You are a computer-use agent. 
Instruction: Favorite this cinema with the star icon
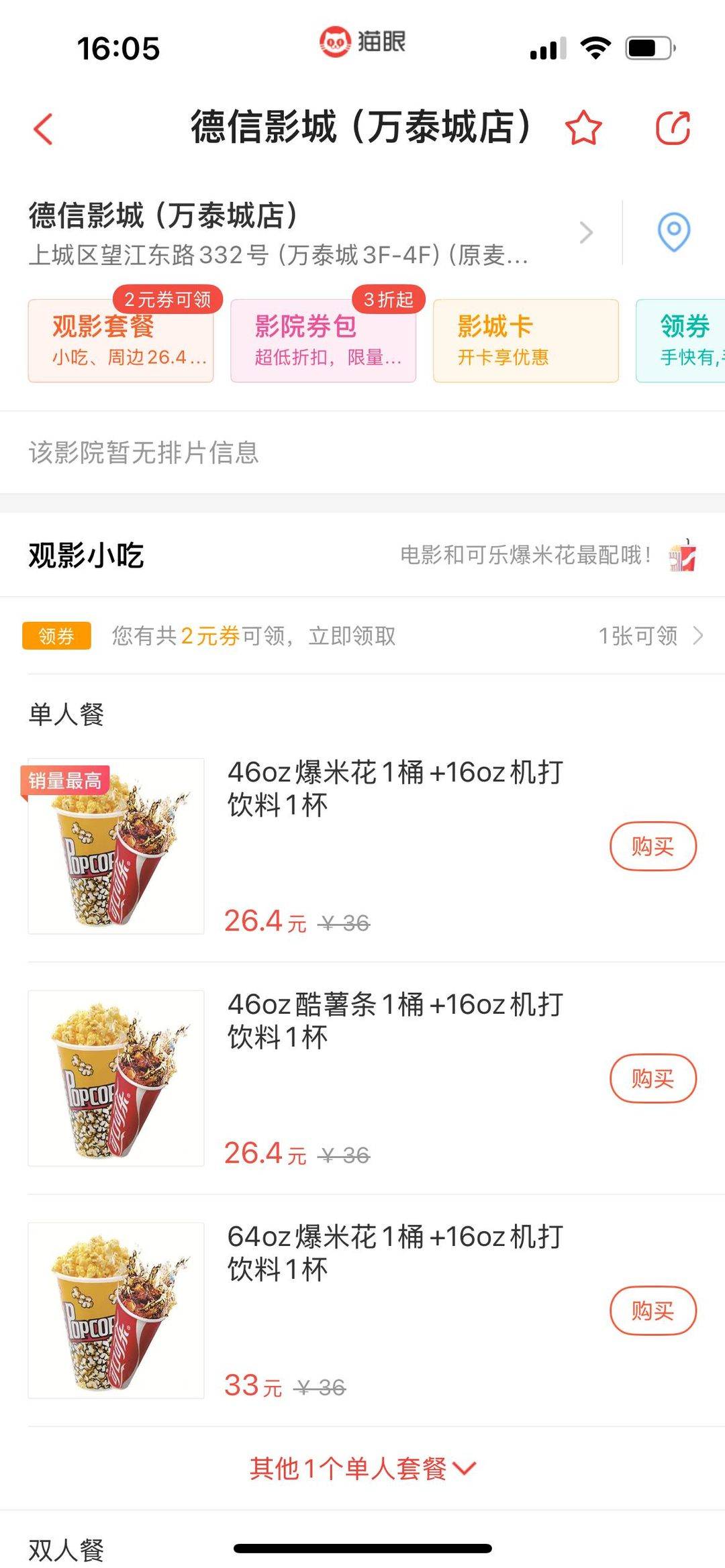pos(583,128)
